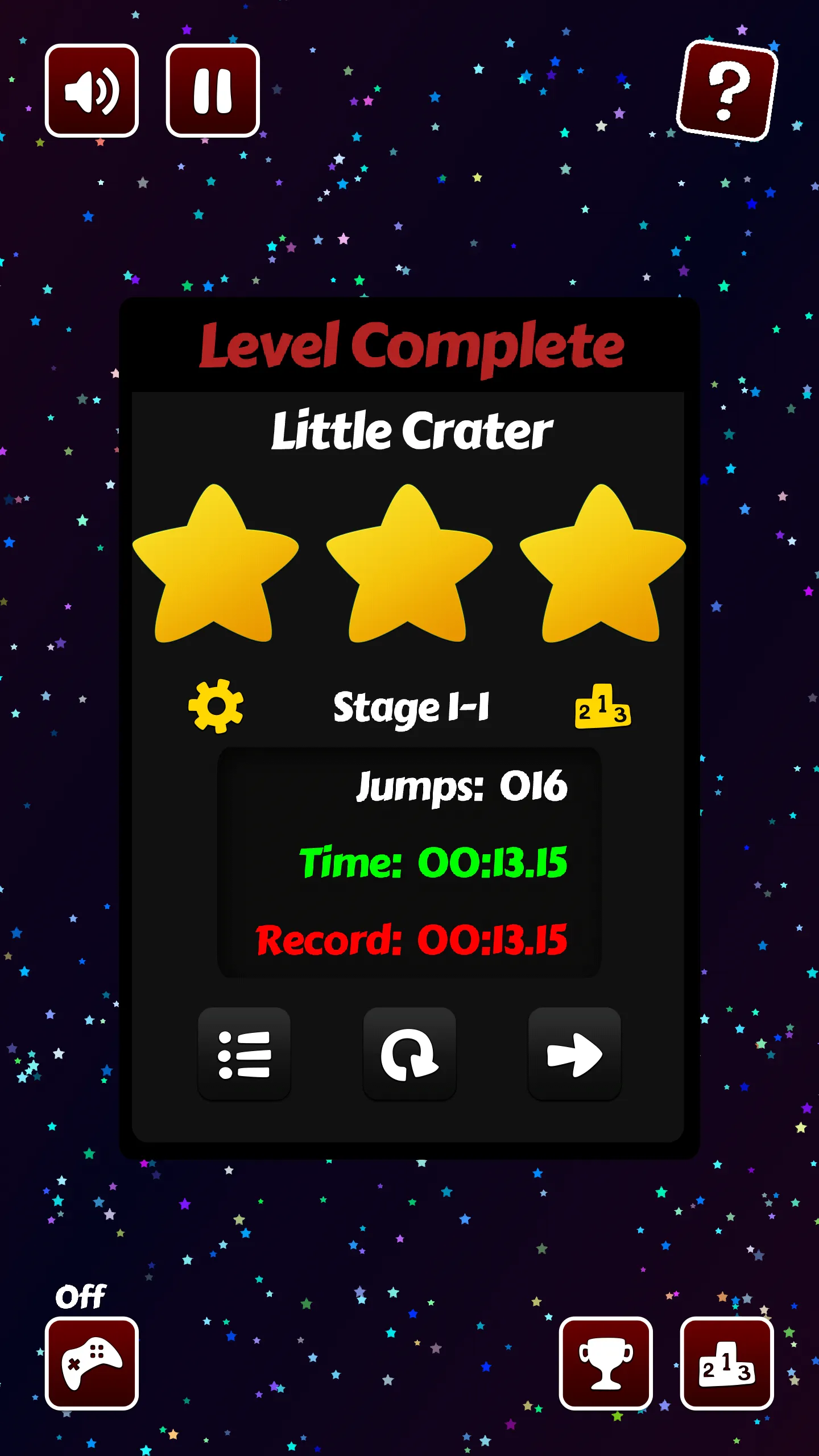The width and height of the screenshot is (819, 1456).
Task: Mute the game sound
Action: (92, 90)
